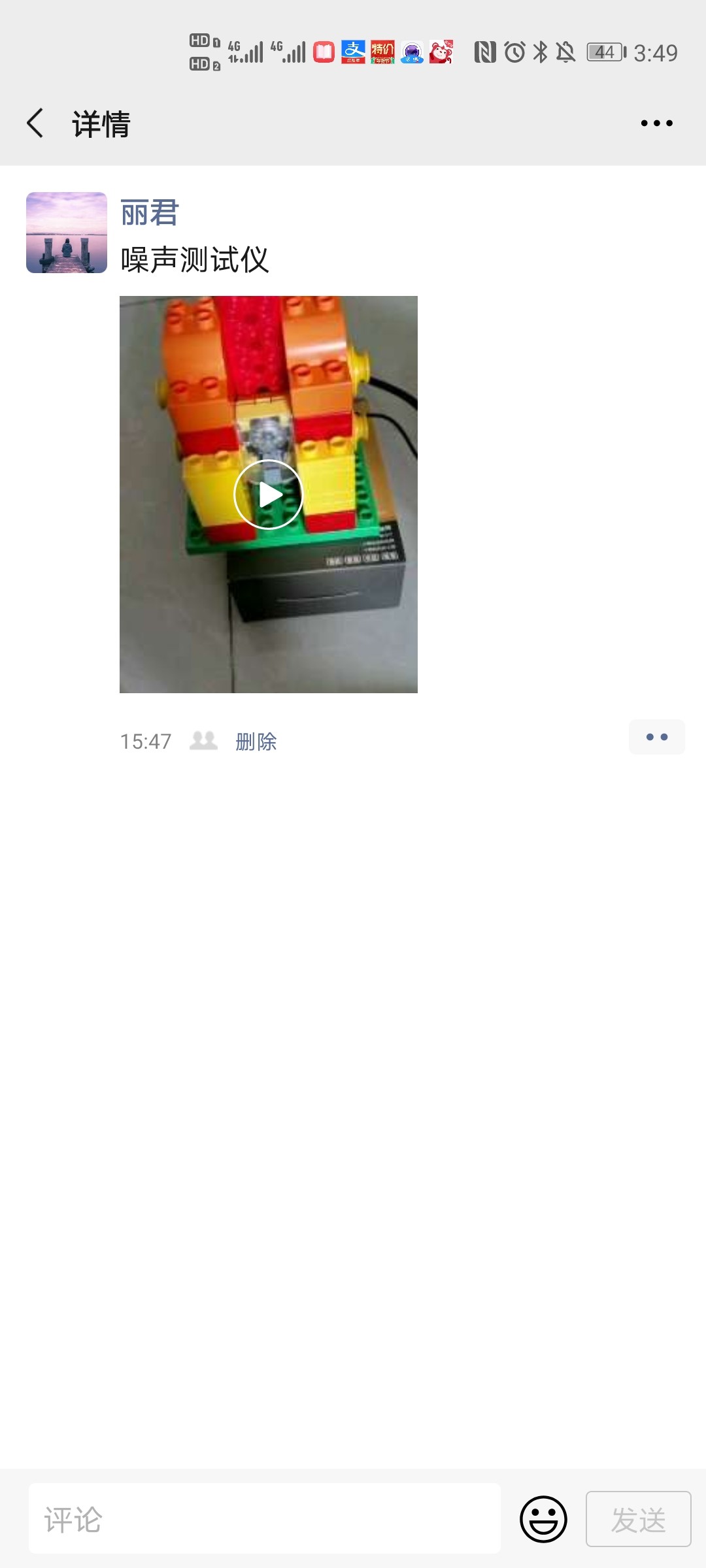
Task: Open the emoji picker
Action: (x=543, y=1519)
